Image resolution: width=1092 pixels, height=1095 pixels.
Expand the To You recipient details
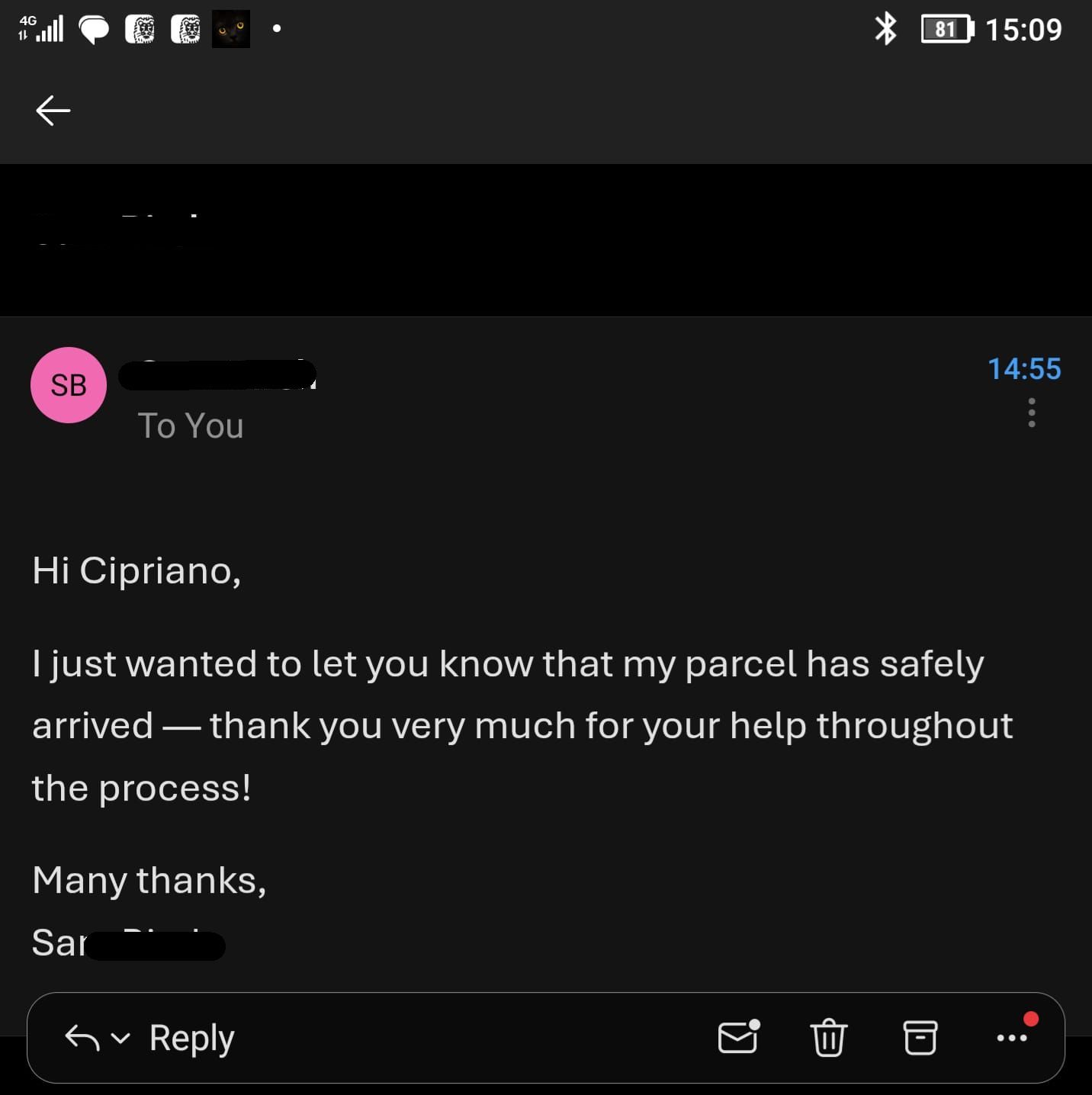pos(191,425)
